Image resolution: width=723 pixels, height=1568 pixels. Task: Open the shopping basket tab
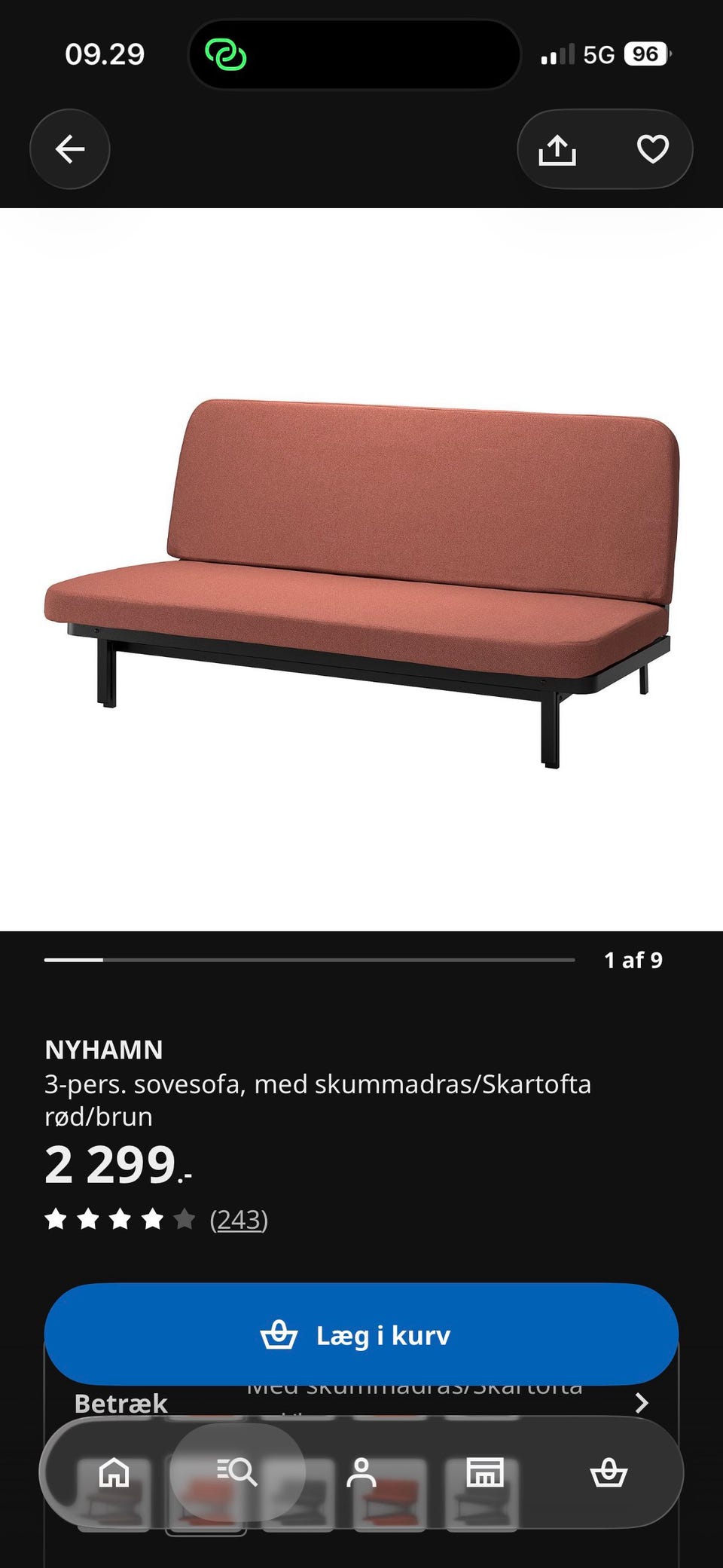click(x=609, y=1472)
